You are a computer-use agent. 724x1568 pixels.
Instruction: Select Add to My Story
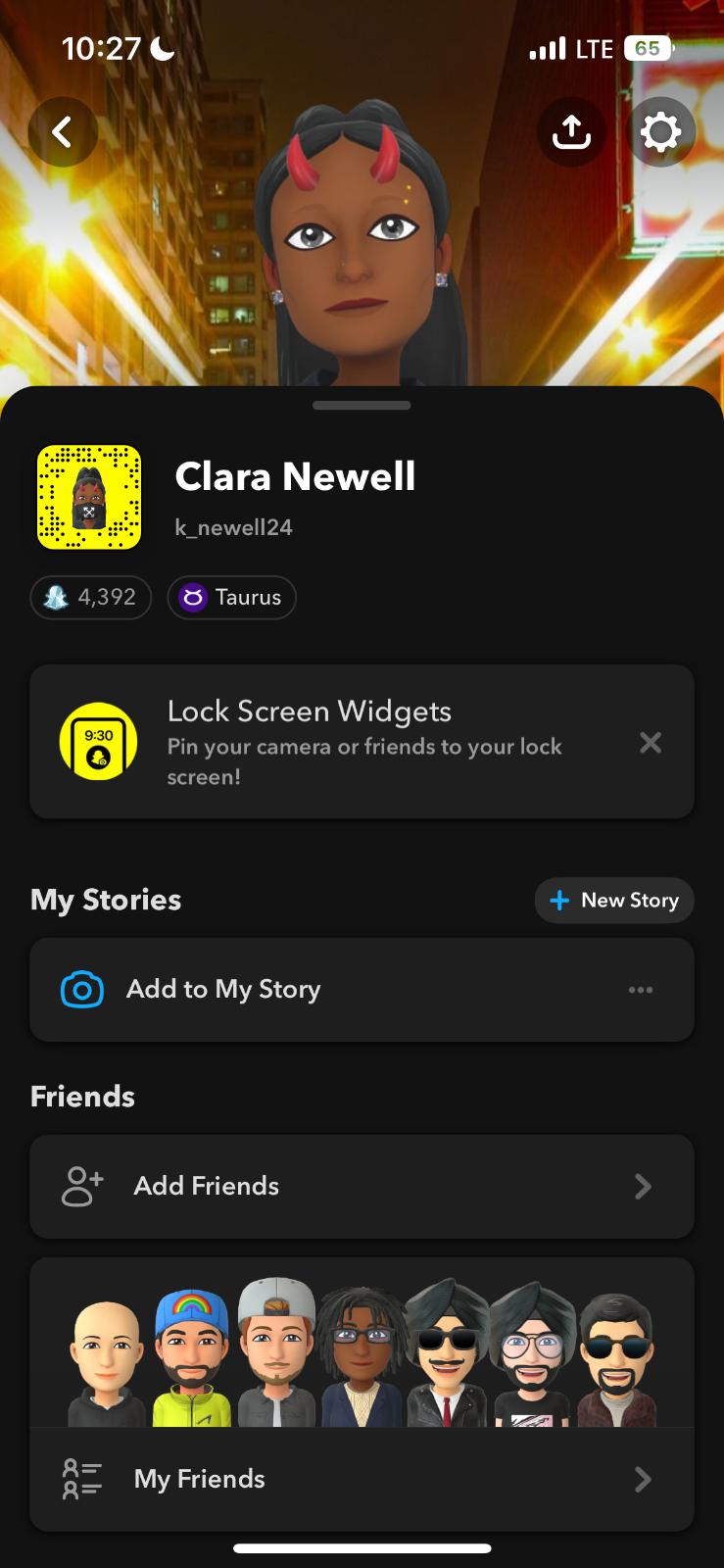click(223, 990)
